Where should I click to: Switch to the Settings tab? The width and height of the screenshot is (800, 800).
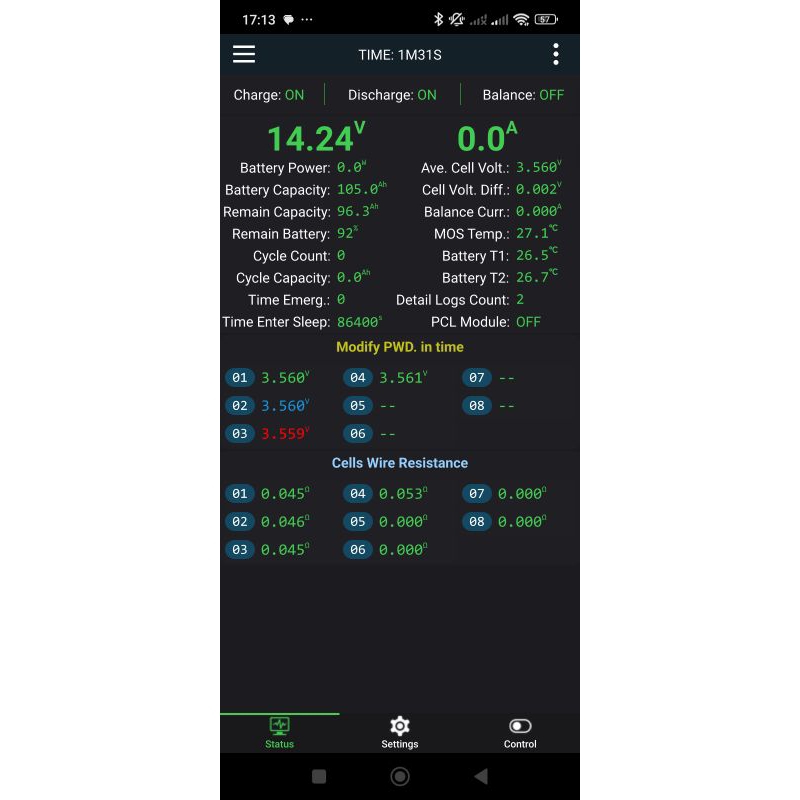(399, 733)
